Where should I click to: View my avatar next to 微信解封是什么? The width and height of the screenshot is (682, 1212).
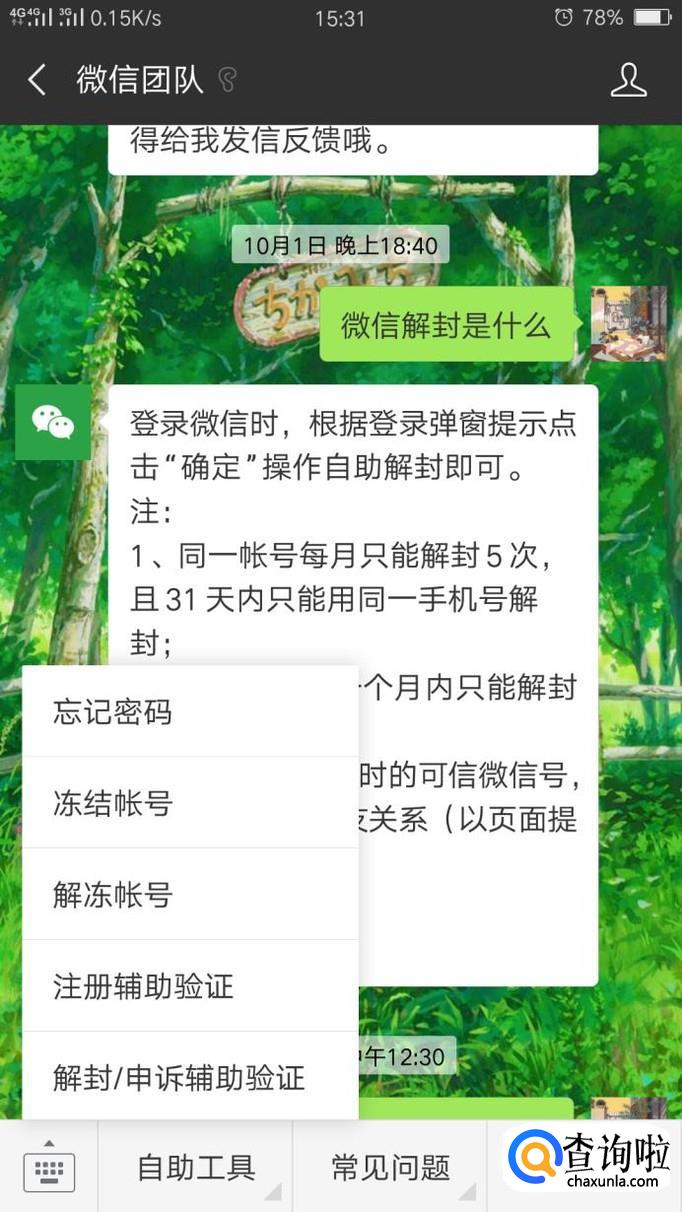pos(628,324)
